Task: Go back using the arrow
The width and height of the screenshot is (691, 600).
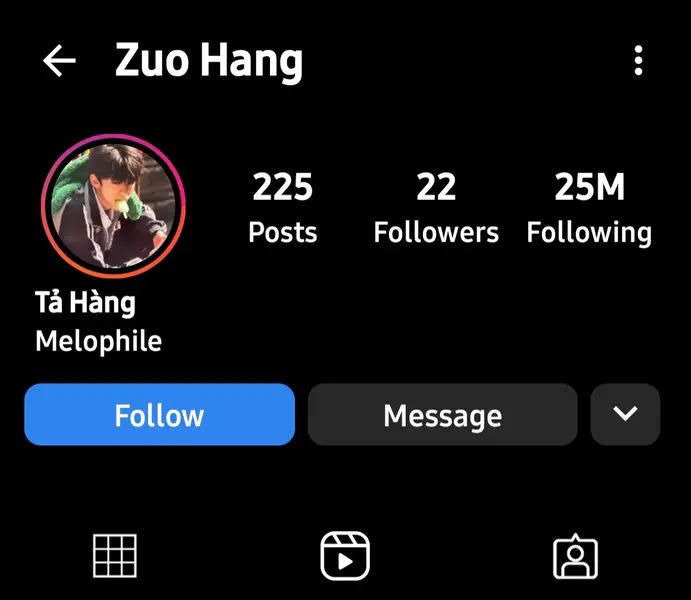Action: coord(59,62)
